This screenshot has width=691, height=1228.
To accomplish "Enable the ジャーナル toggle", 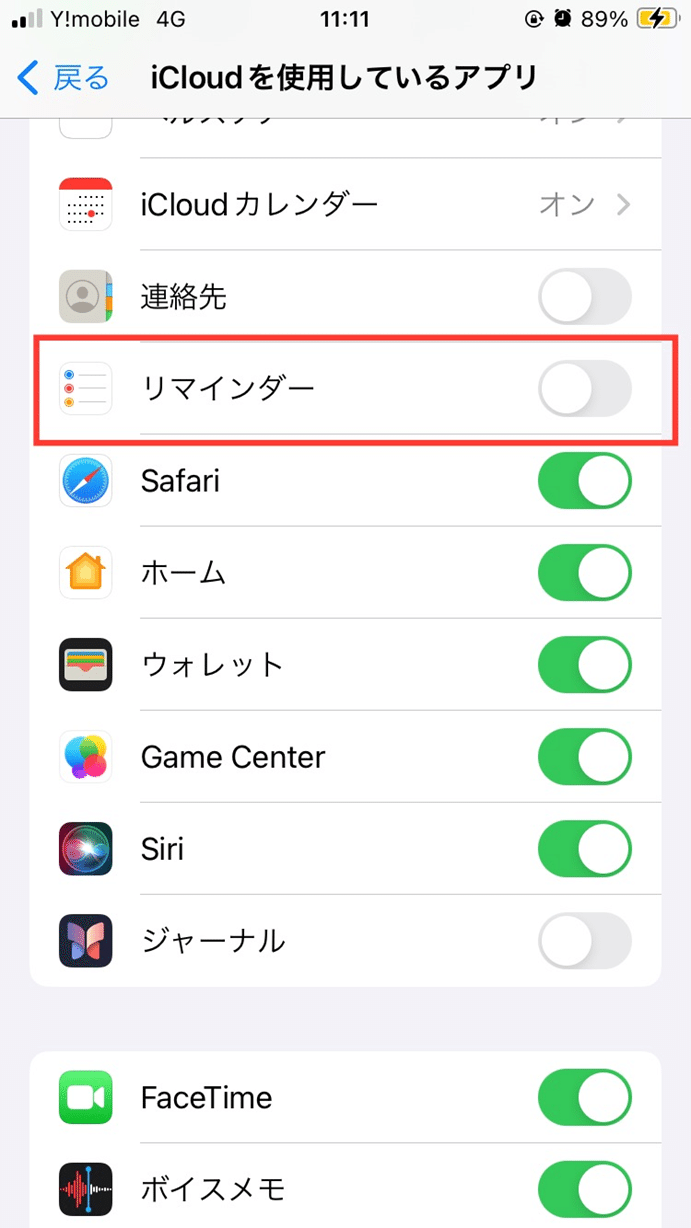I will coord(585,941).
